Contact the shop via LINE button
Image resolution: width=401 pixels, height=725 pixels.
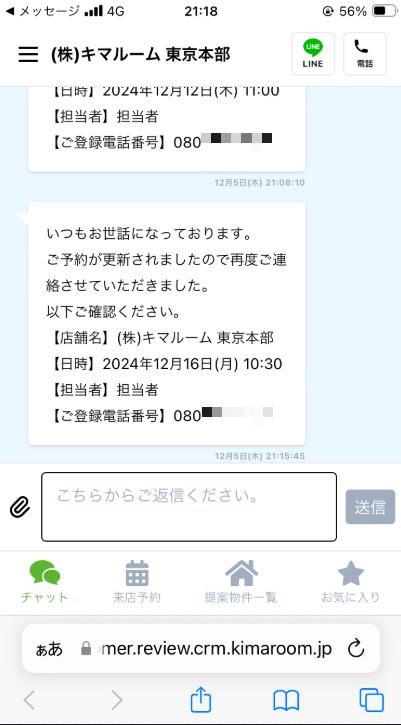(x=313, y=54)
